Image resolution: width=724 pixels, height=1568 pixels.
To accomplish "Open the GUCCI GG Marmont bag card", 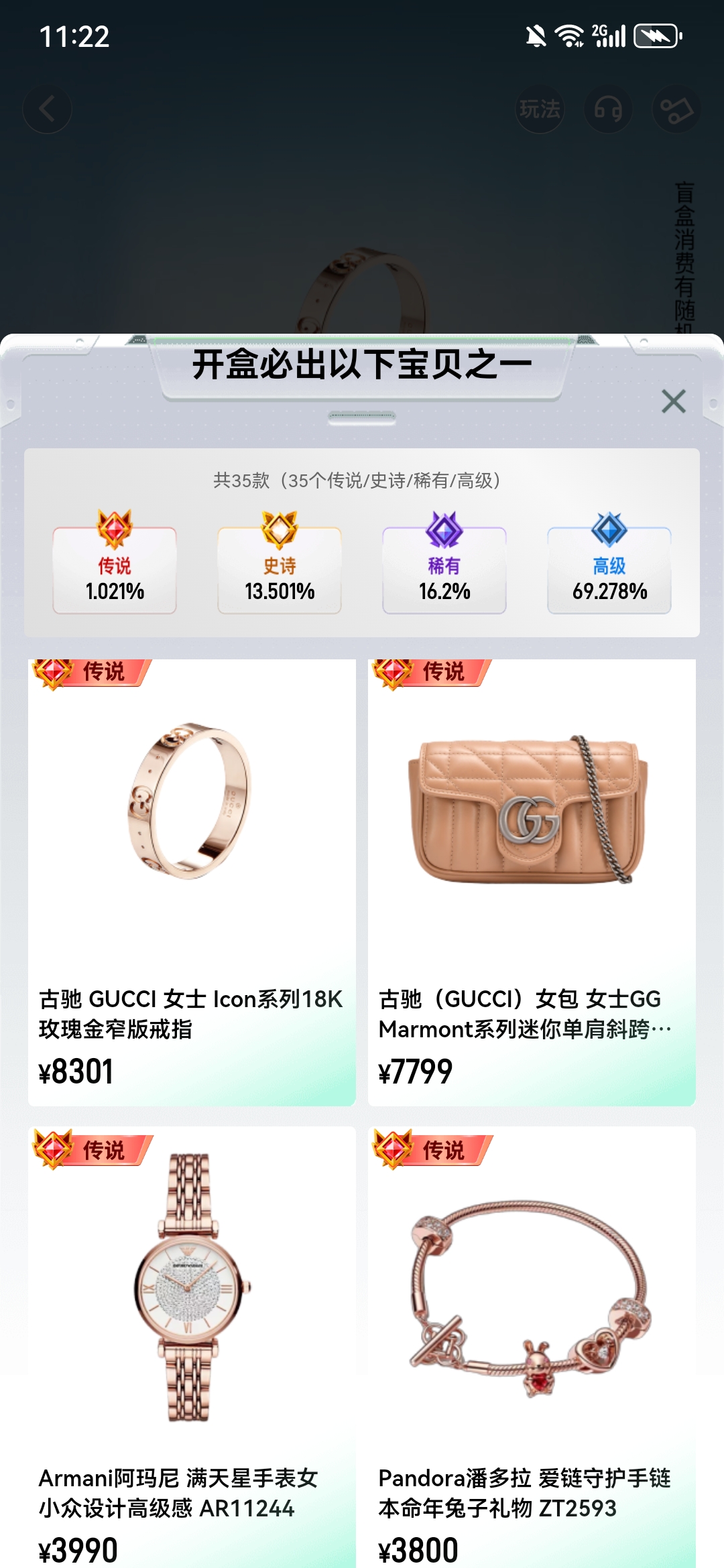I will pos(532,883).
